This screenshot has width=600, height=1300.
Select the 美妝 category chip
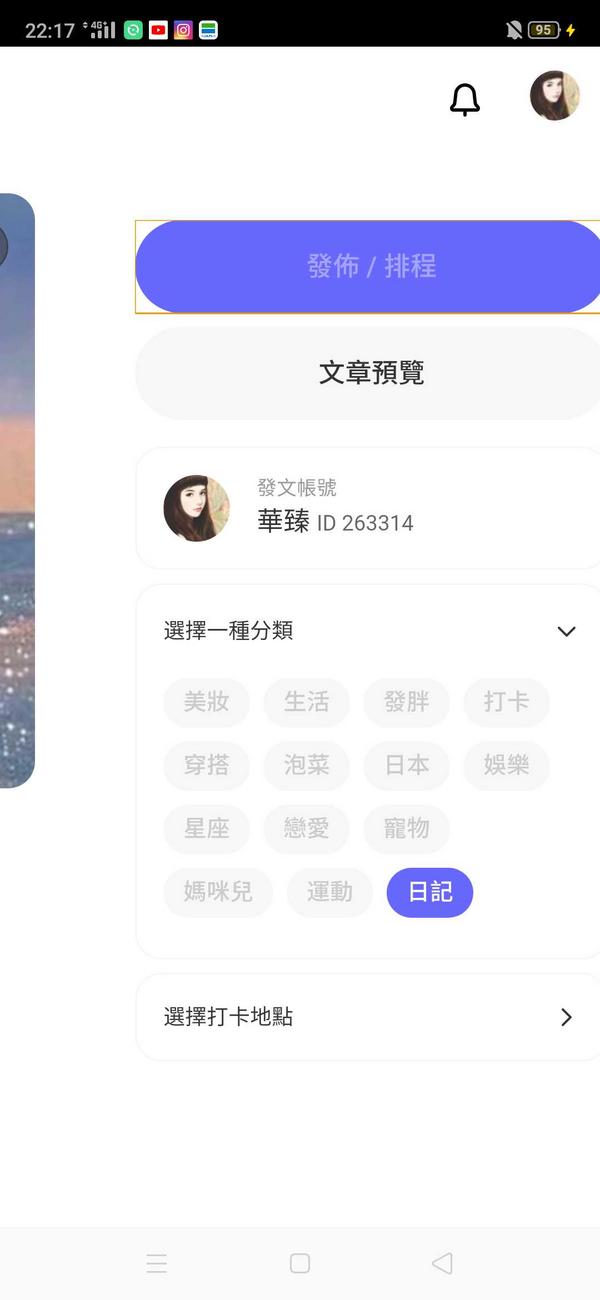point(207,702)
